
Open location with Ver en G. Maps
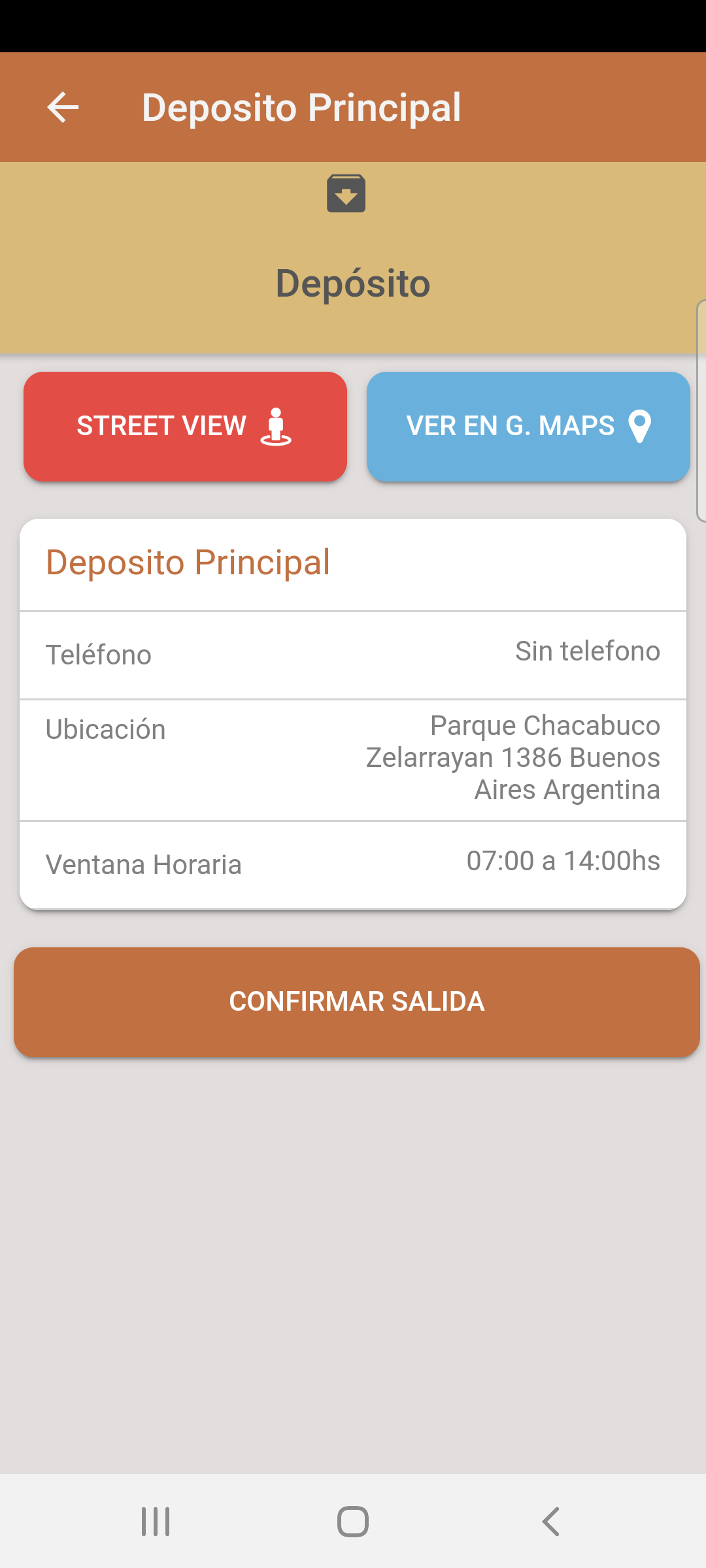(528, 427)
